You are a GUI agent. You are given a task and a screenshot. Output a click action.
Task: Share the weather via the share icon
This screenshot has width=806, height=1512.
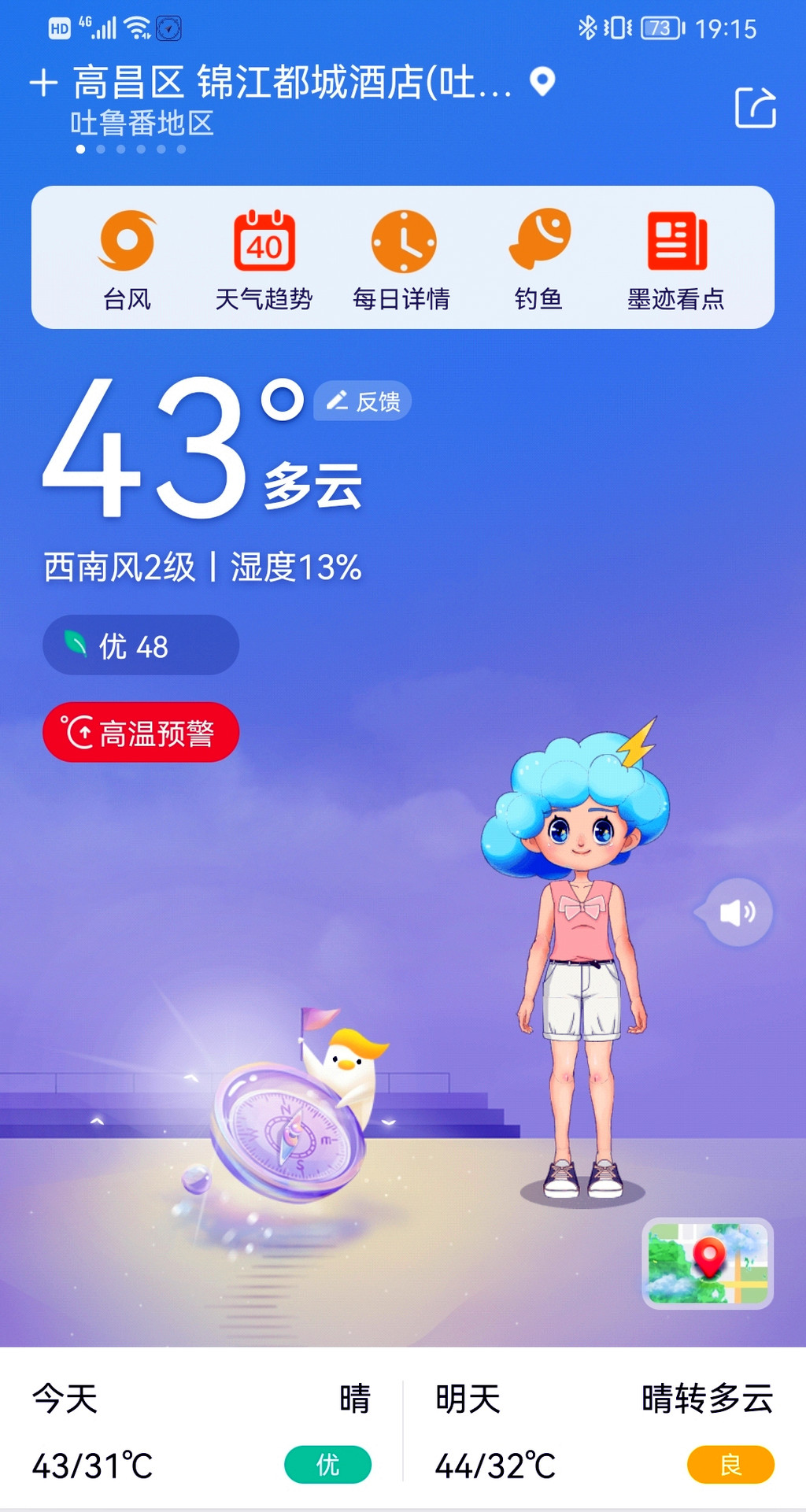point(755,107)
